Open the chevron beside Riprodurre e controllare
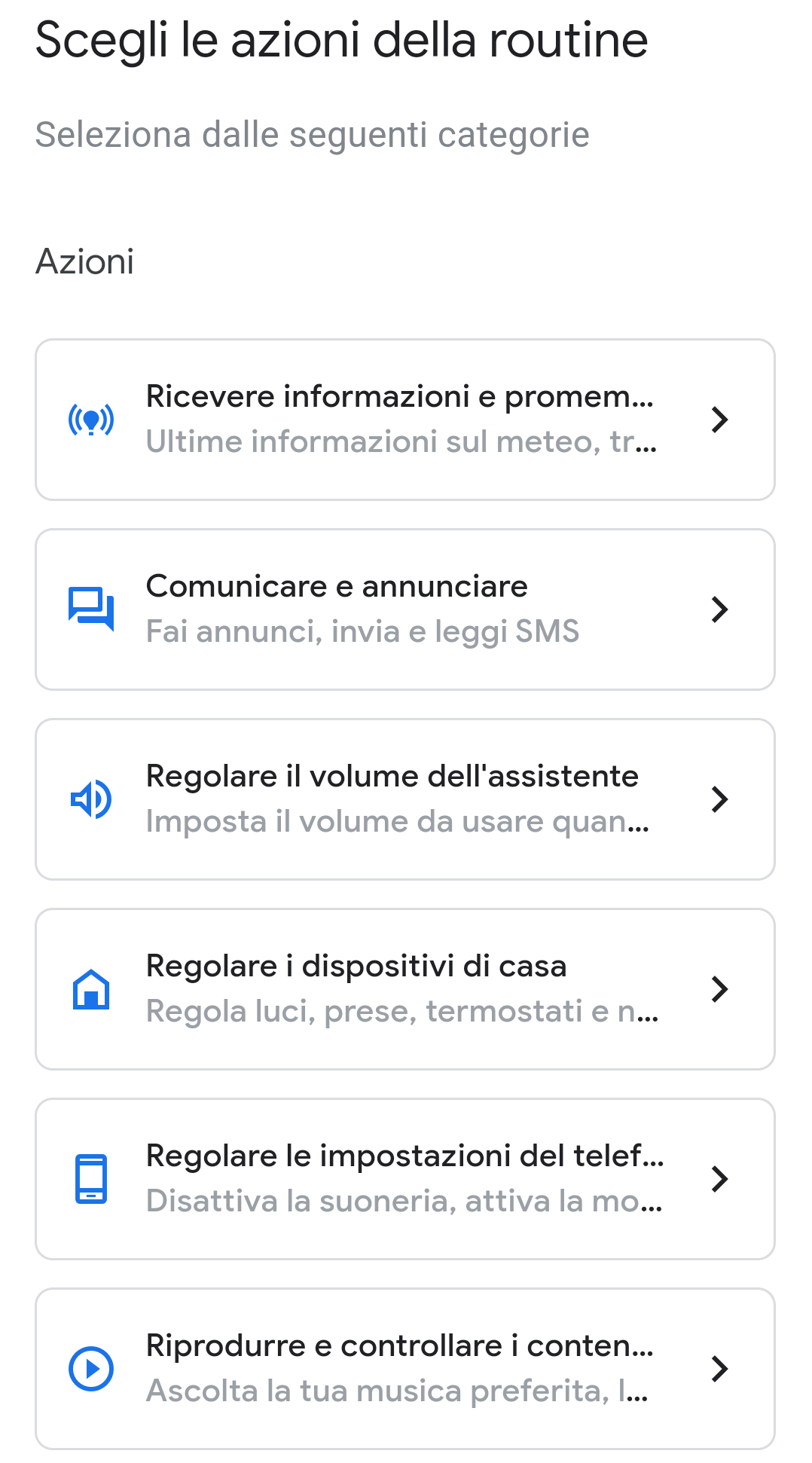 click(719, 1369)
